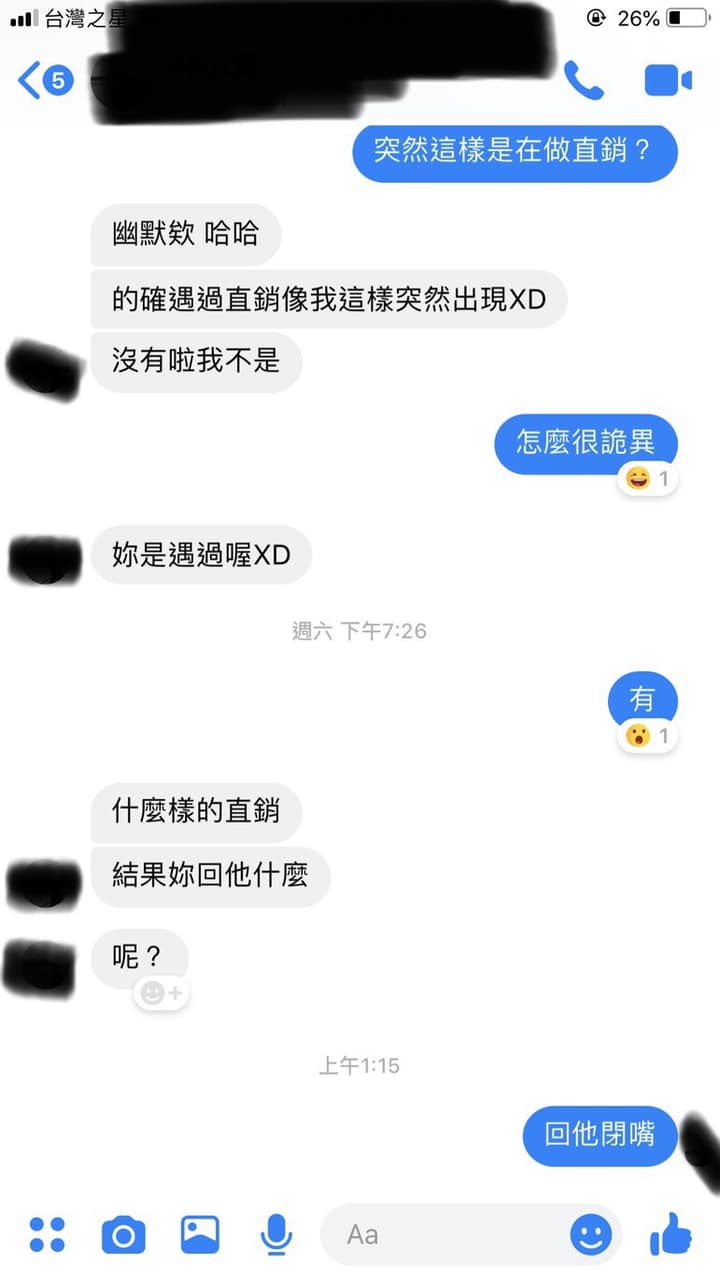This screenshot has height=1280, width=720.
Task: View reactions on the 怎麼很詭異 message
Action: click(647, 479)
